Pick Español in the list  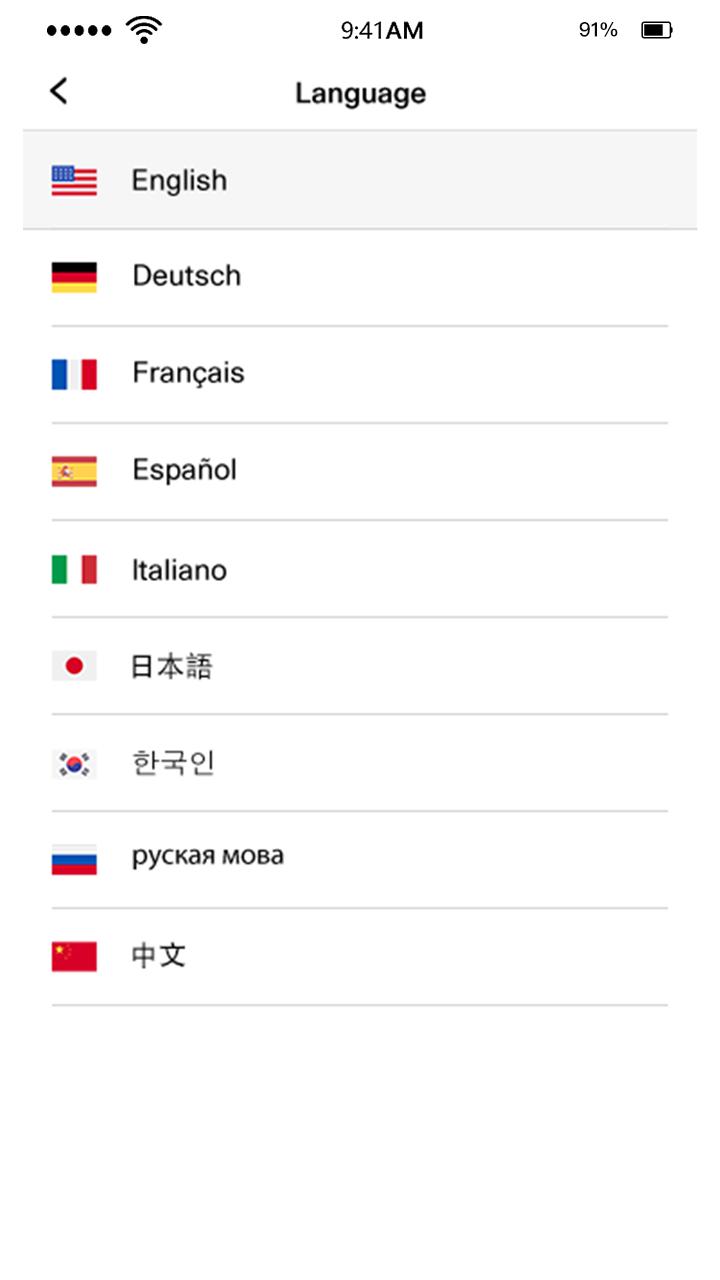[360, 471]
